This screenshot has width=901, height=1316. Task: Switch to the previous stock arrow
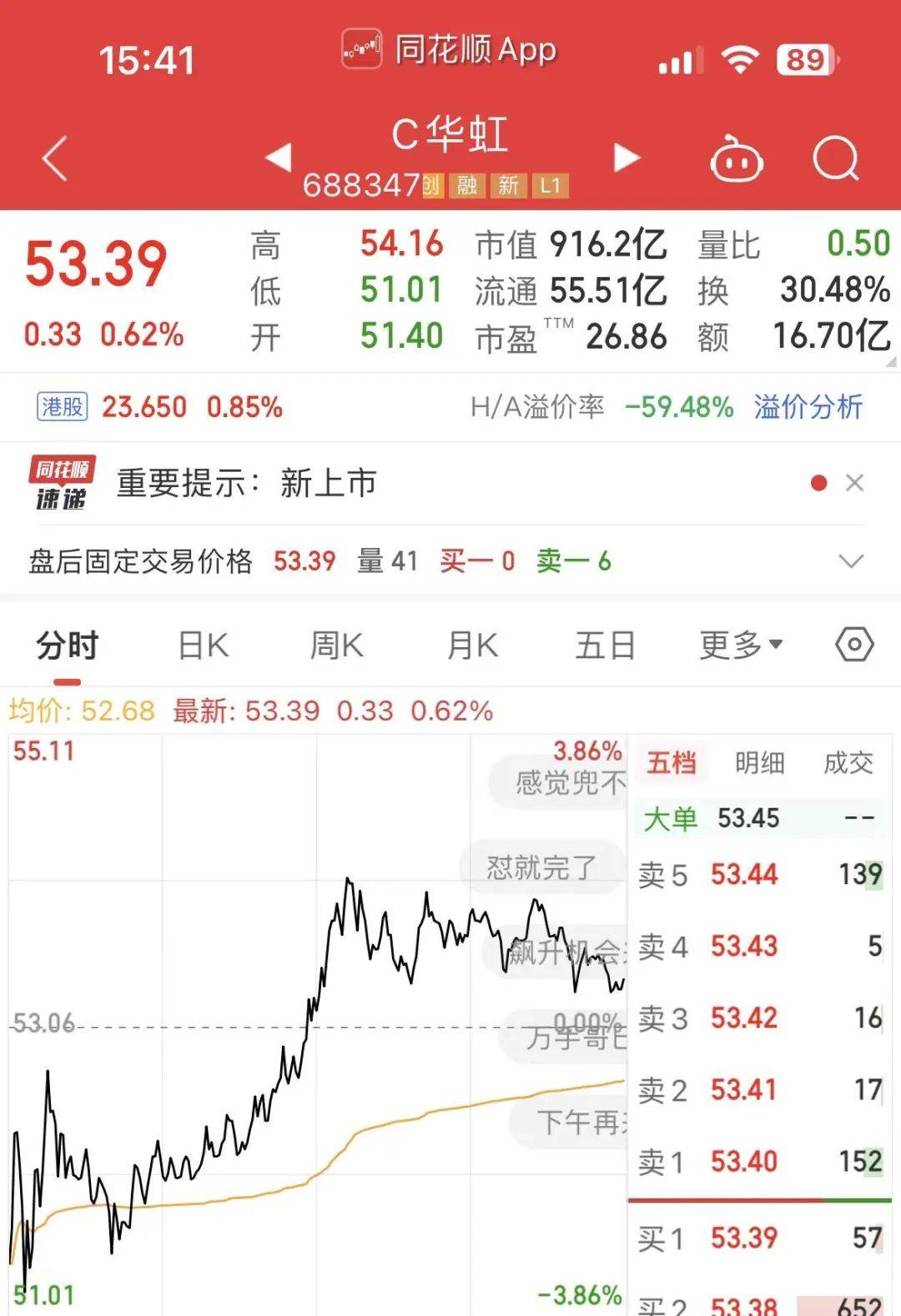[278, 157]
